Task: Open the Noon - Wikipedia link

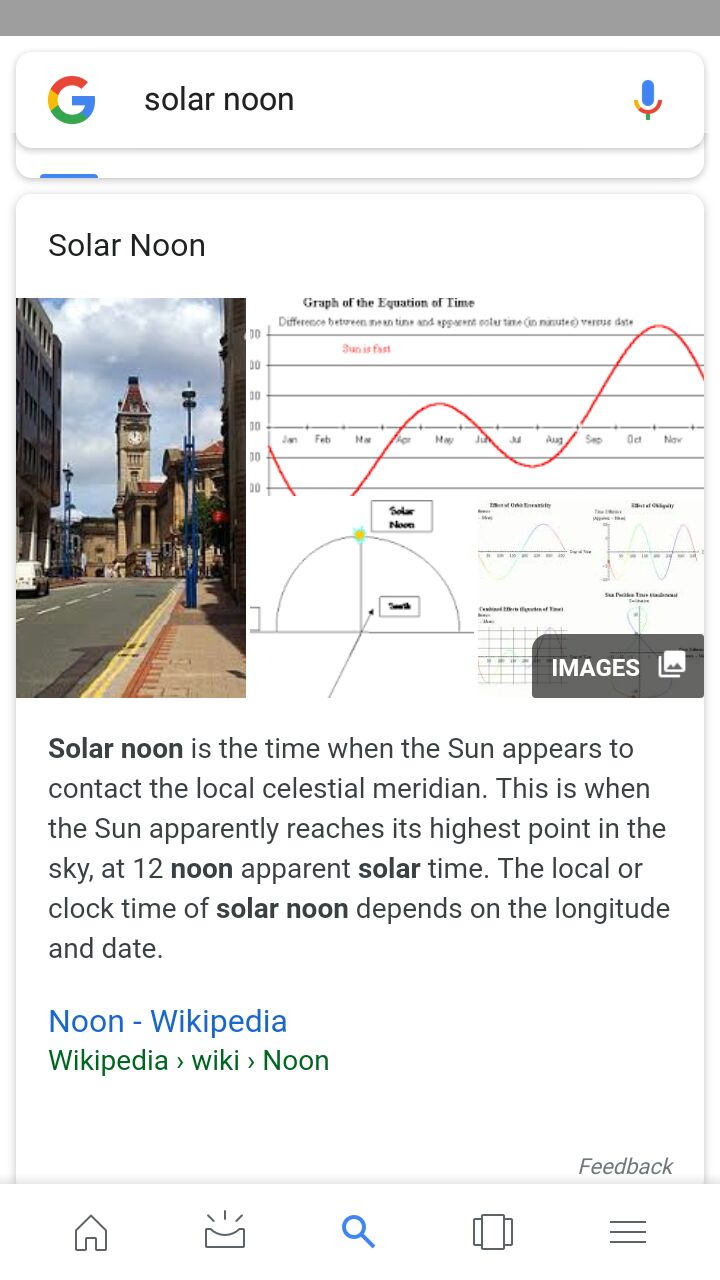Action: 168,1021
